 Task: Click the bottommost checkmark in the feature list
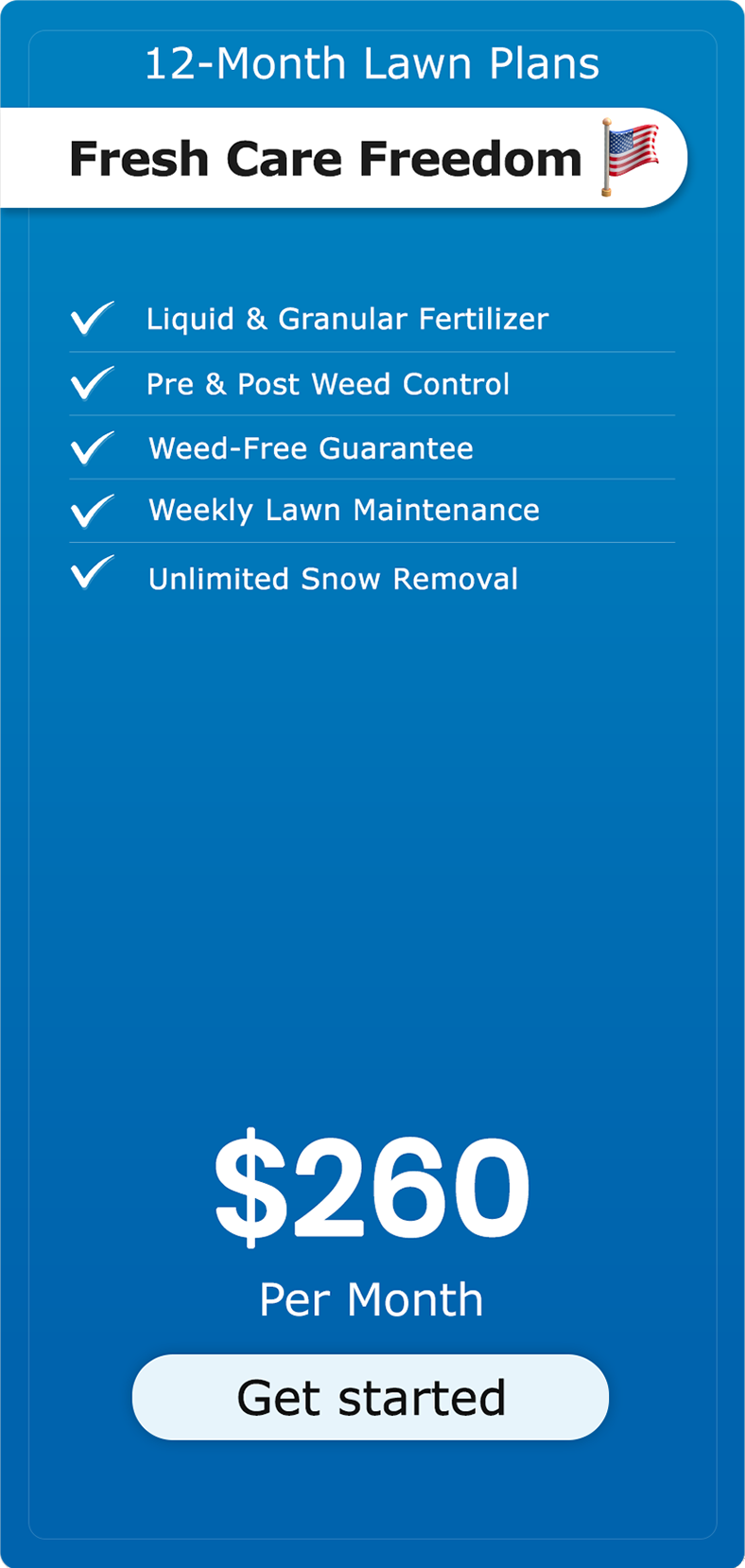[x=90, y=573]
